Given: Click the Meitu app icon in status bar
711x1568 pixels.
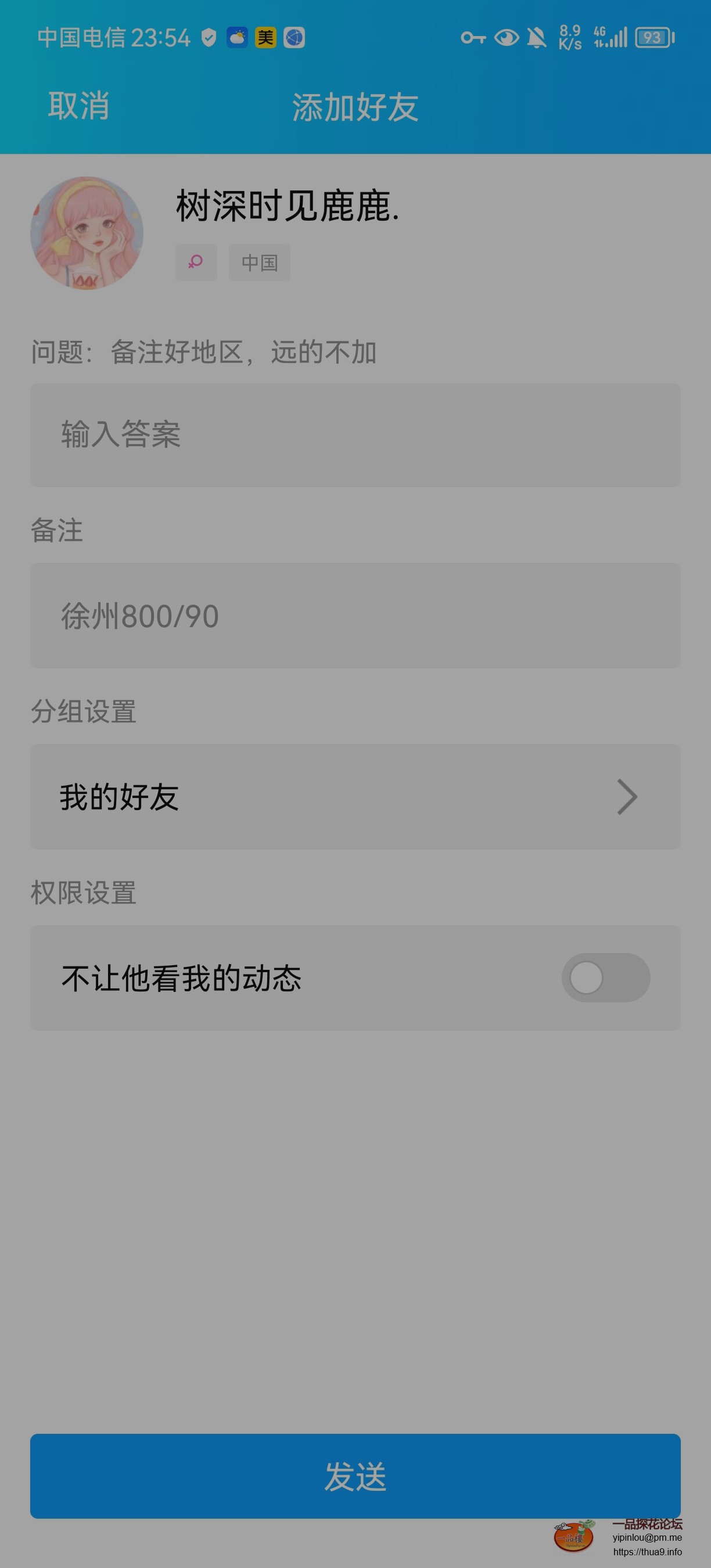Looking at the screenshot, I should (266, 38).
